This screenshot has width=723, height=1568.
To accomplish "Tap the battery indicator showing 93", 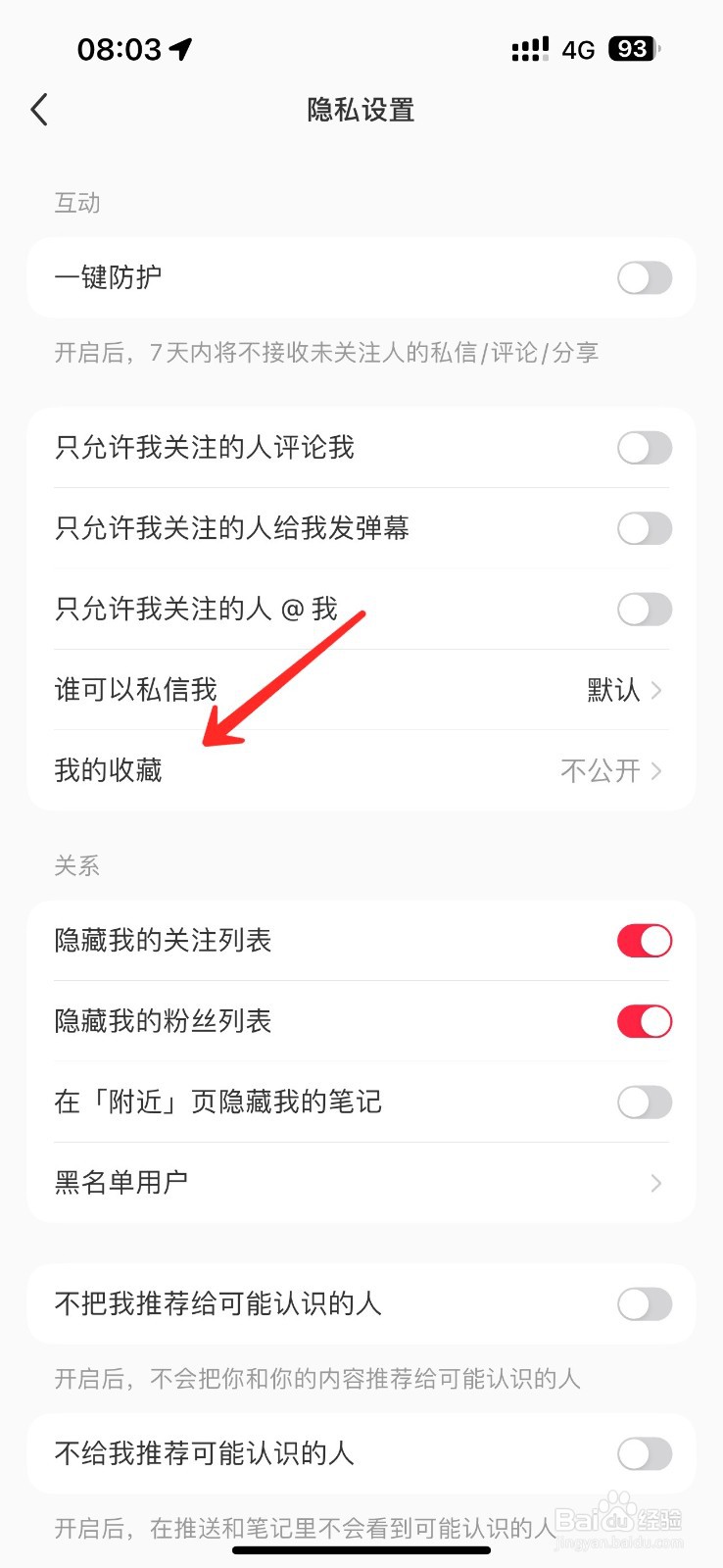I will coord(632,48).
